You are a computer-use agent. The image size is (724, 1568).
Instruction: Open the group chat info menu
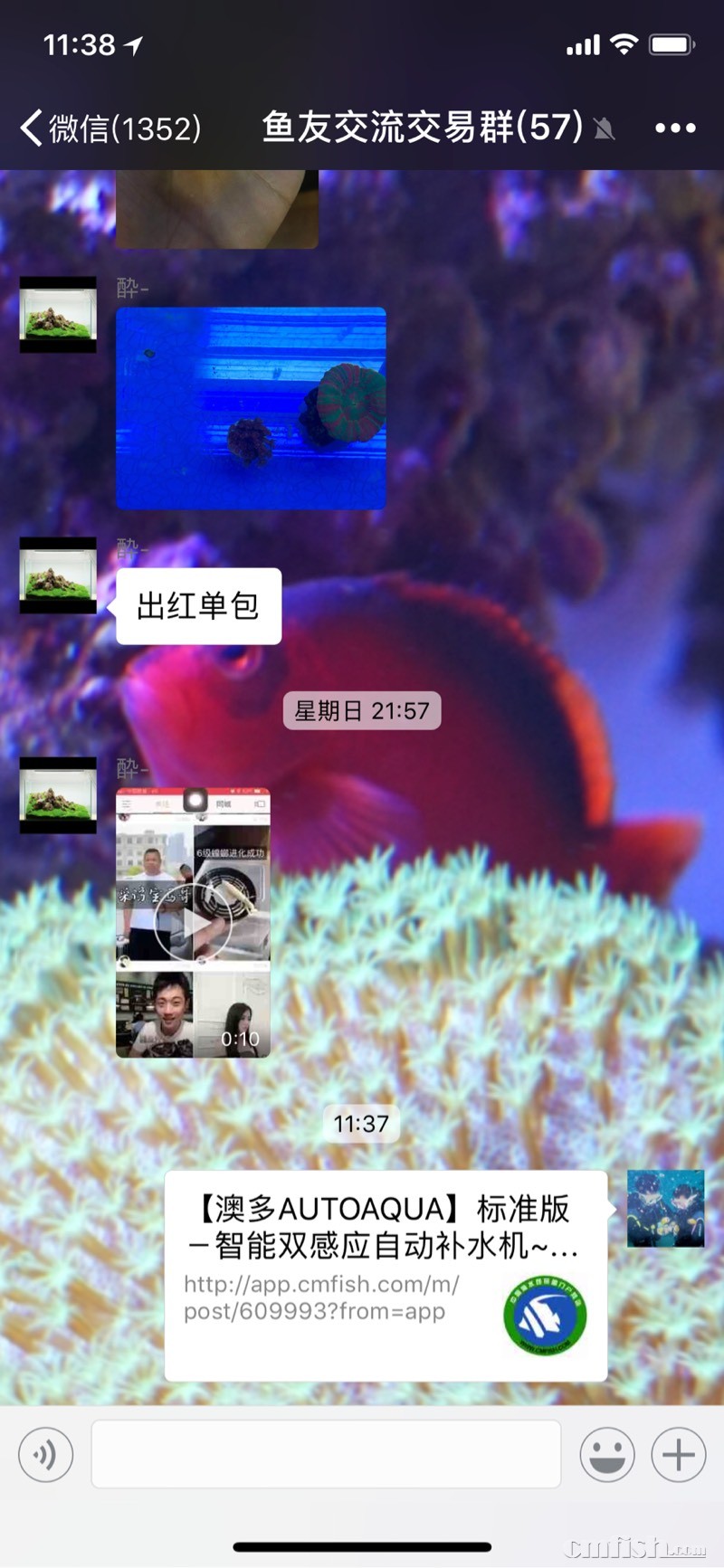pos(675,128)
